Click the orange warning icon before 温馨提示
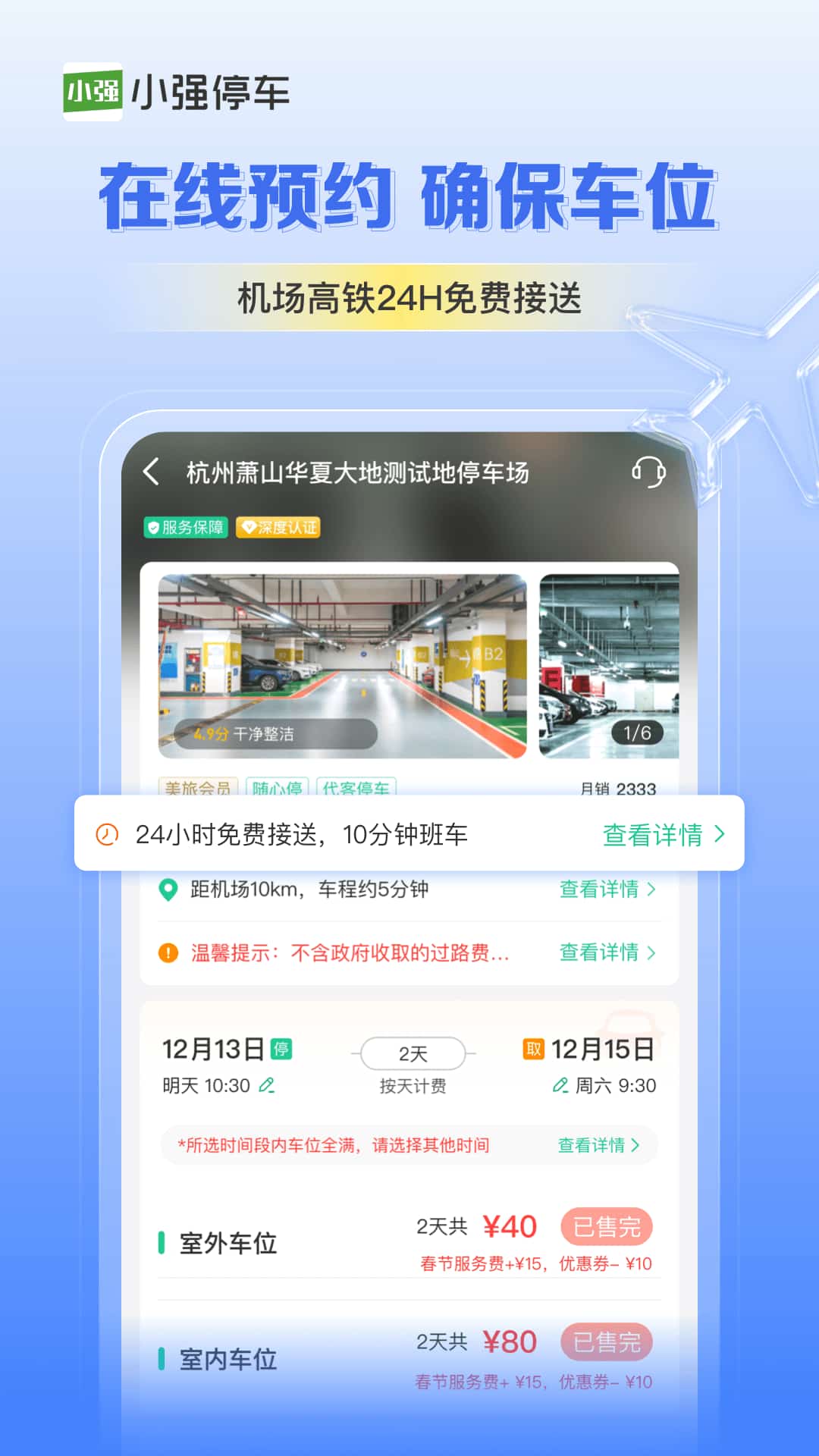 (x=168, y=952)
